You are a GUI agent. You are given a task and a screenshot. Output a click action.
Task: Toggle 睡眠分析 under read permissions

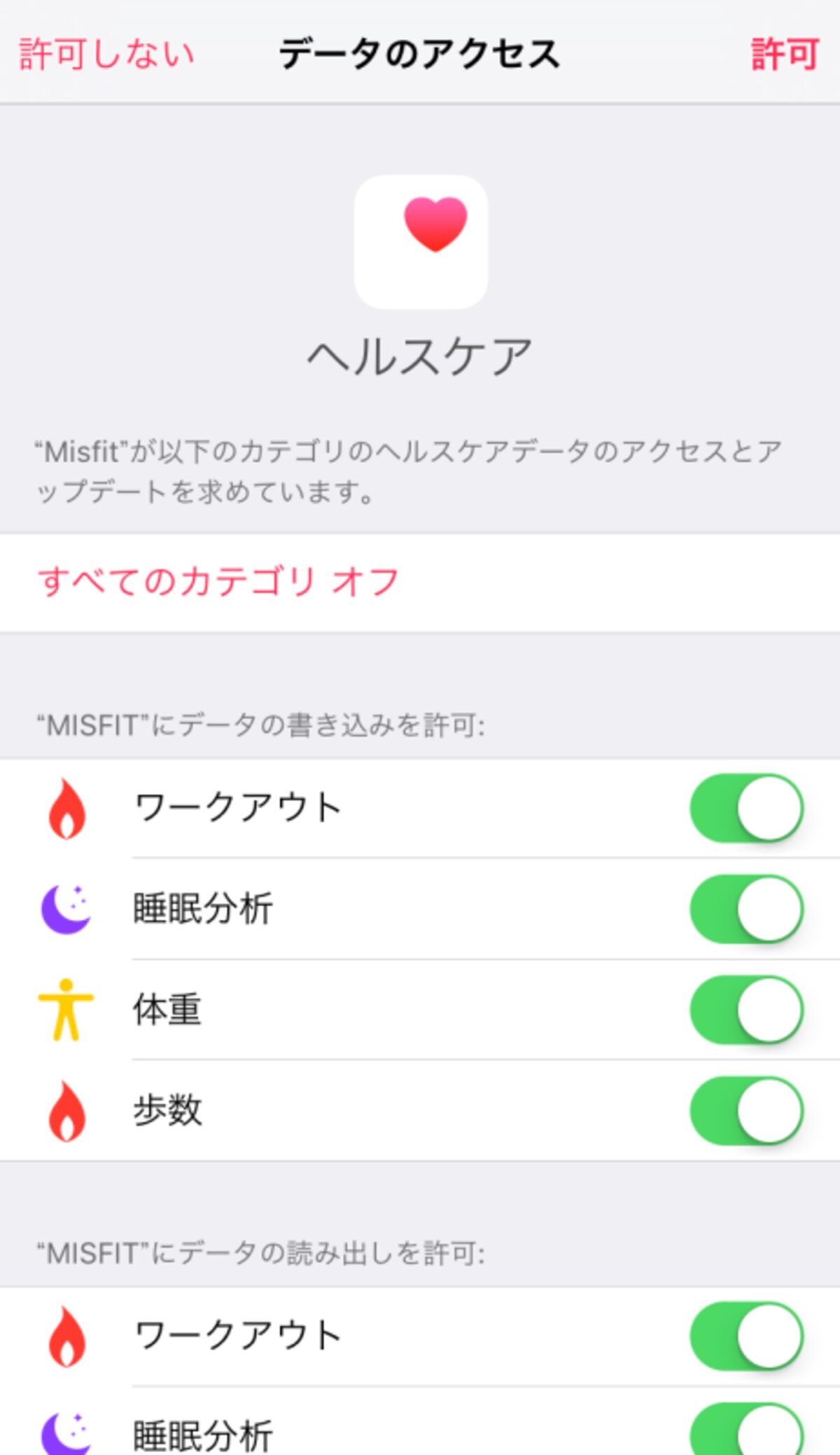point(747,1430)
